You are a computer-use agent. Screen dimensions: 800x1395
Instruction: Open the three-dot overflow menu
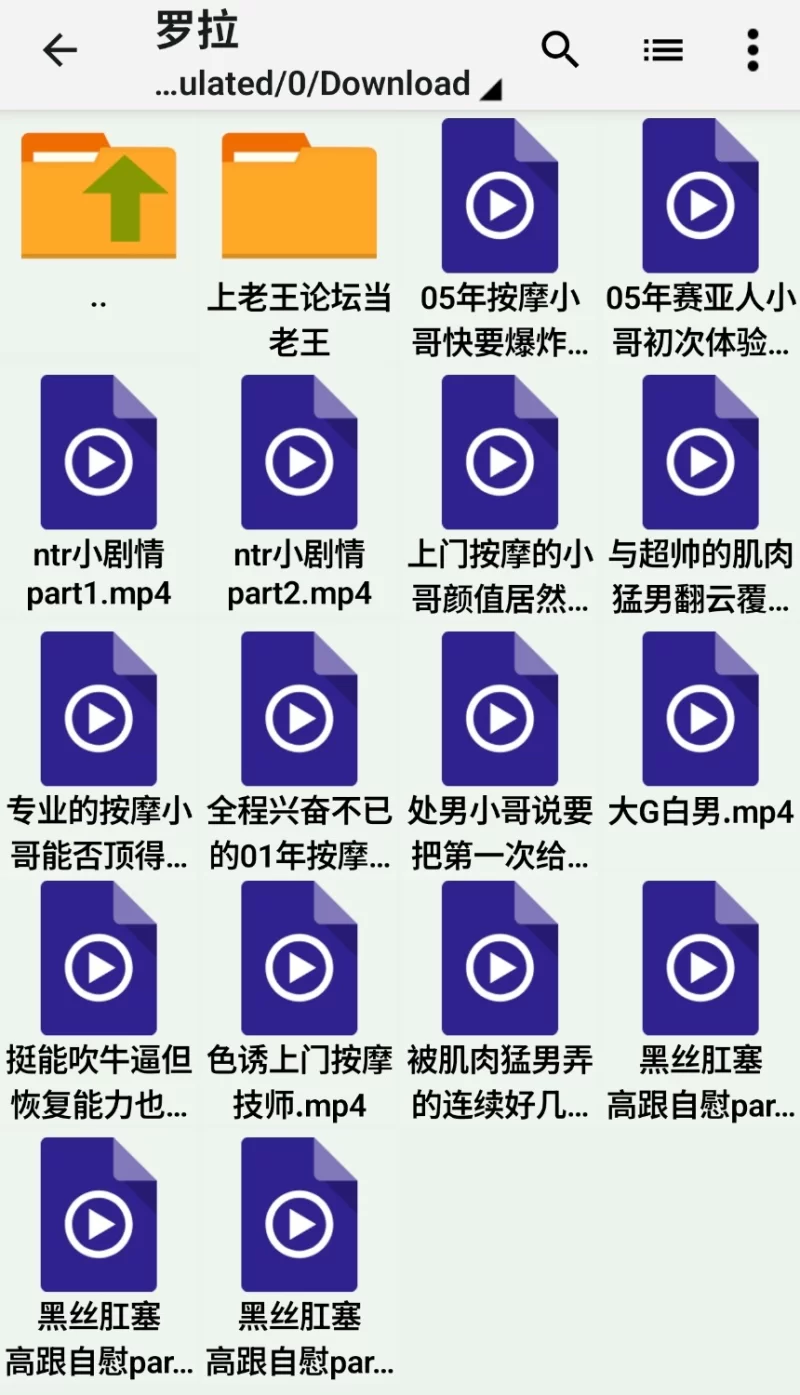(x=752, y=50)
